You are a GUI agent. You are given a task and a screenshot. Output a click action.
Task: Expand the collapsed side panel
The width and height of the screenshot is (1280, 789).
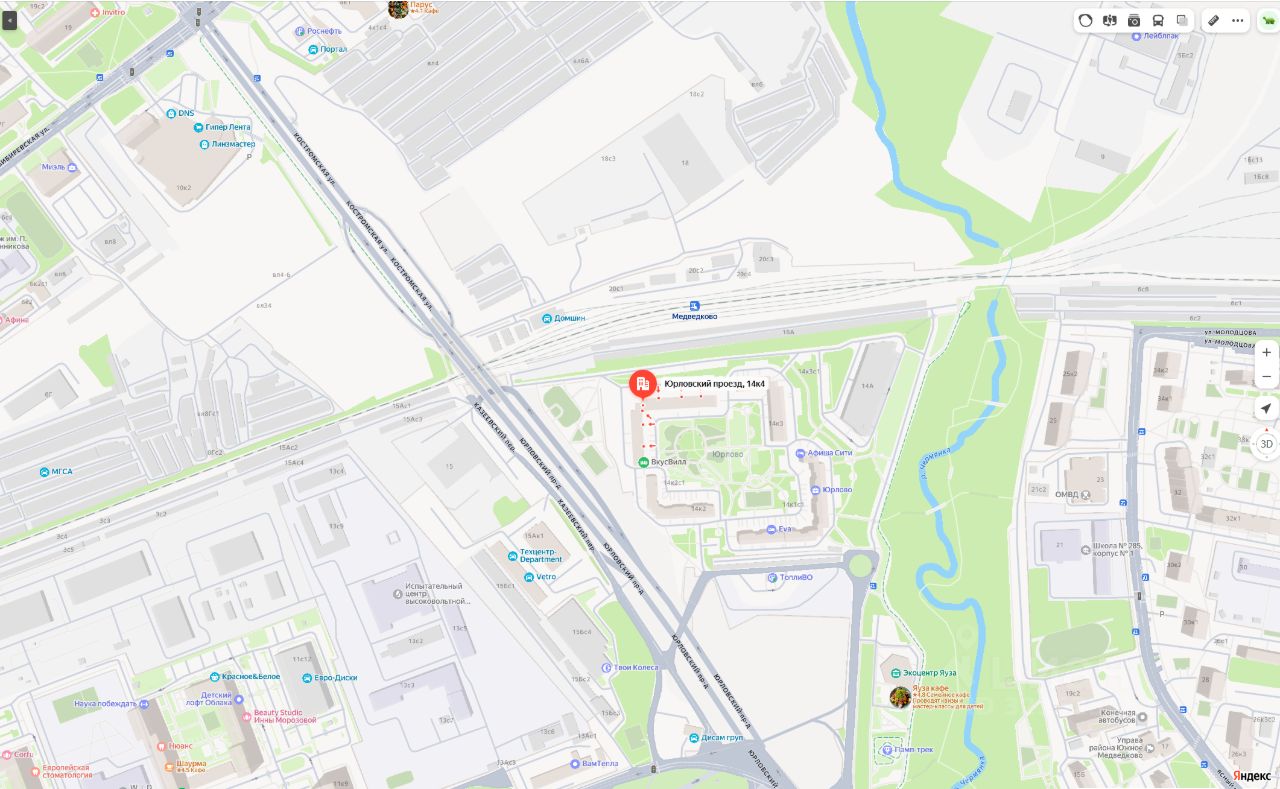tap(10, 19)
